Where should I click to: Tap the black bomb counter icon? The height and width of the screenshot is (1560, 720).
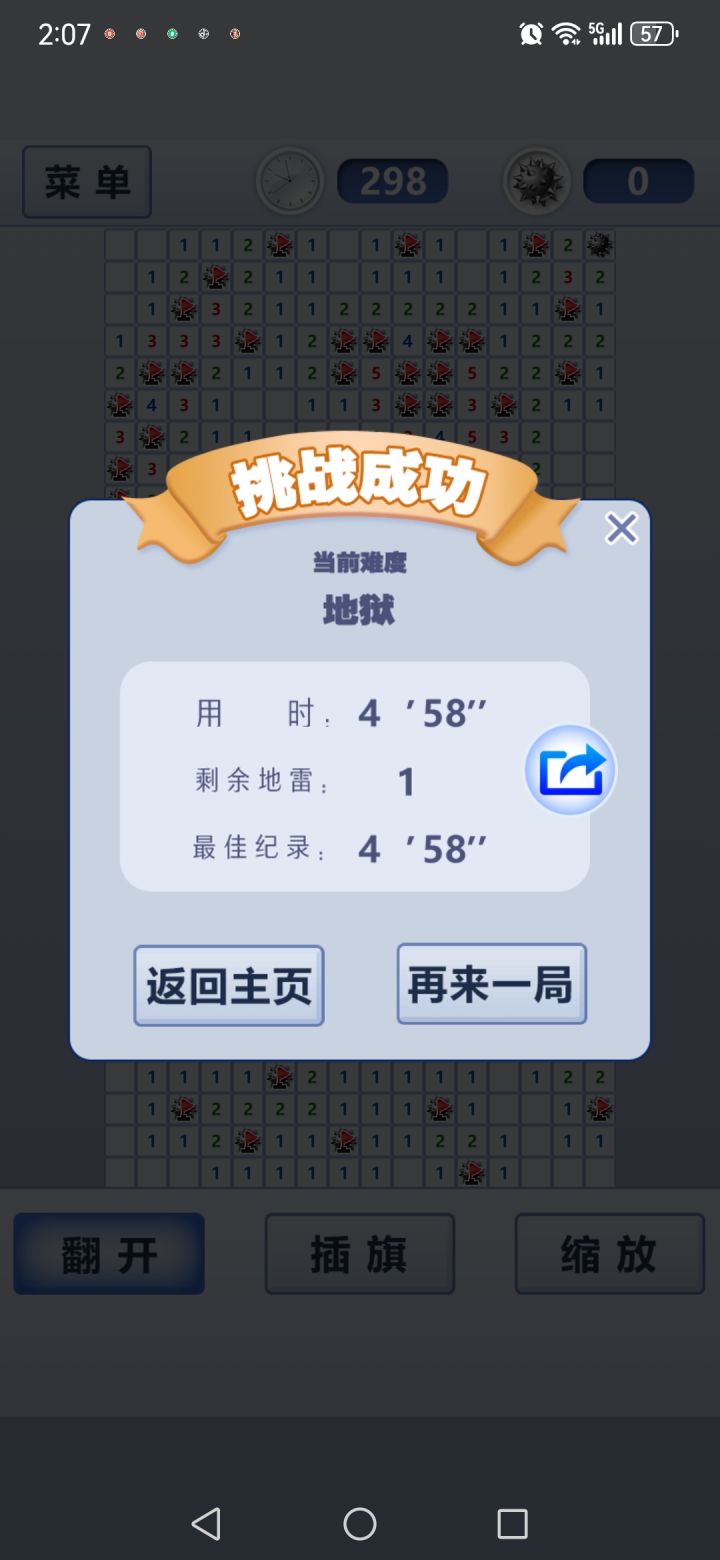click(537, 181)
